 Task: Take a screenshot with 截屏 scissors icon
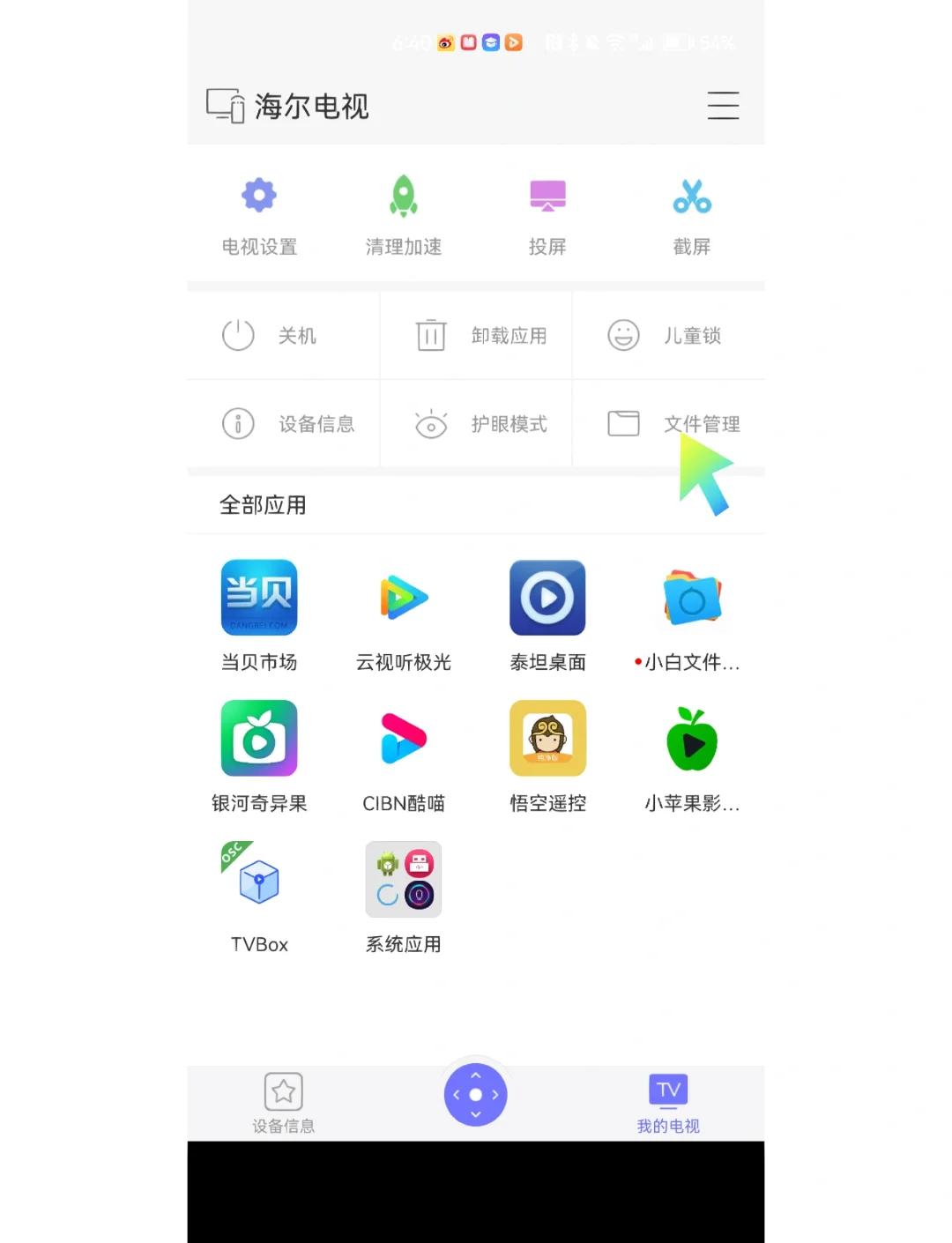tap(692, 214)
